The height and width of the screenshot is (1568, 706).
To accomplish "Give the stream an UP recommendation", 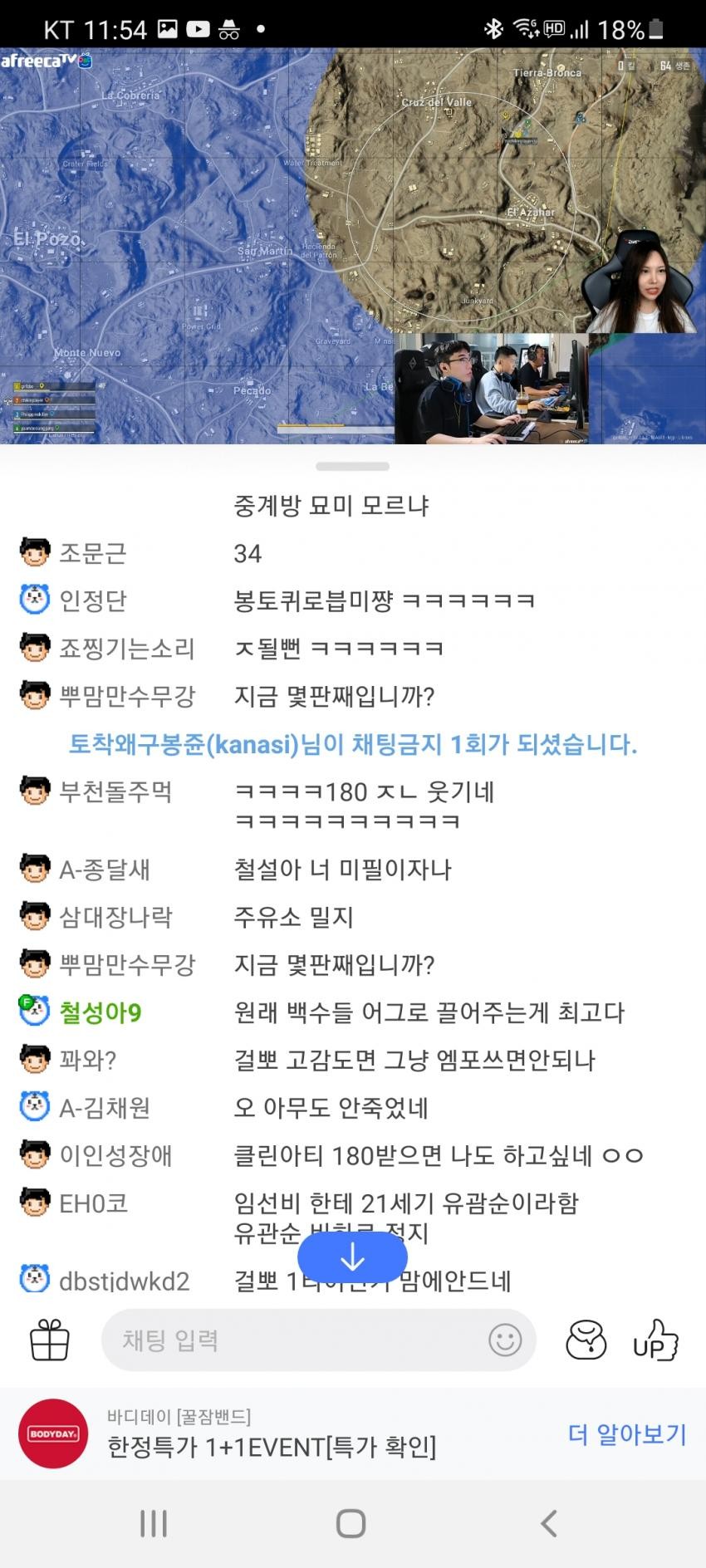I will (655, 1340).
